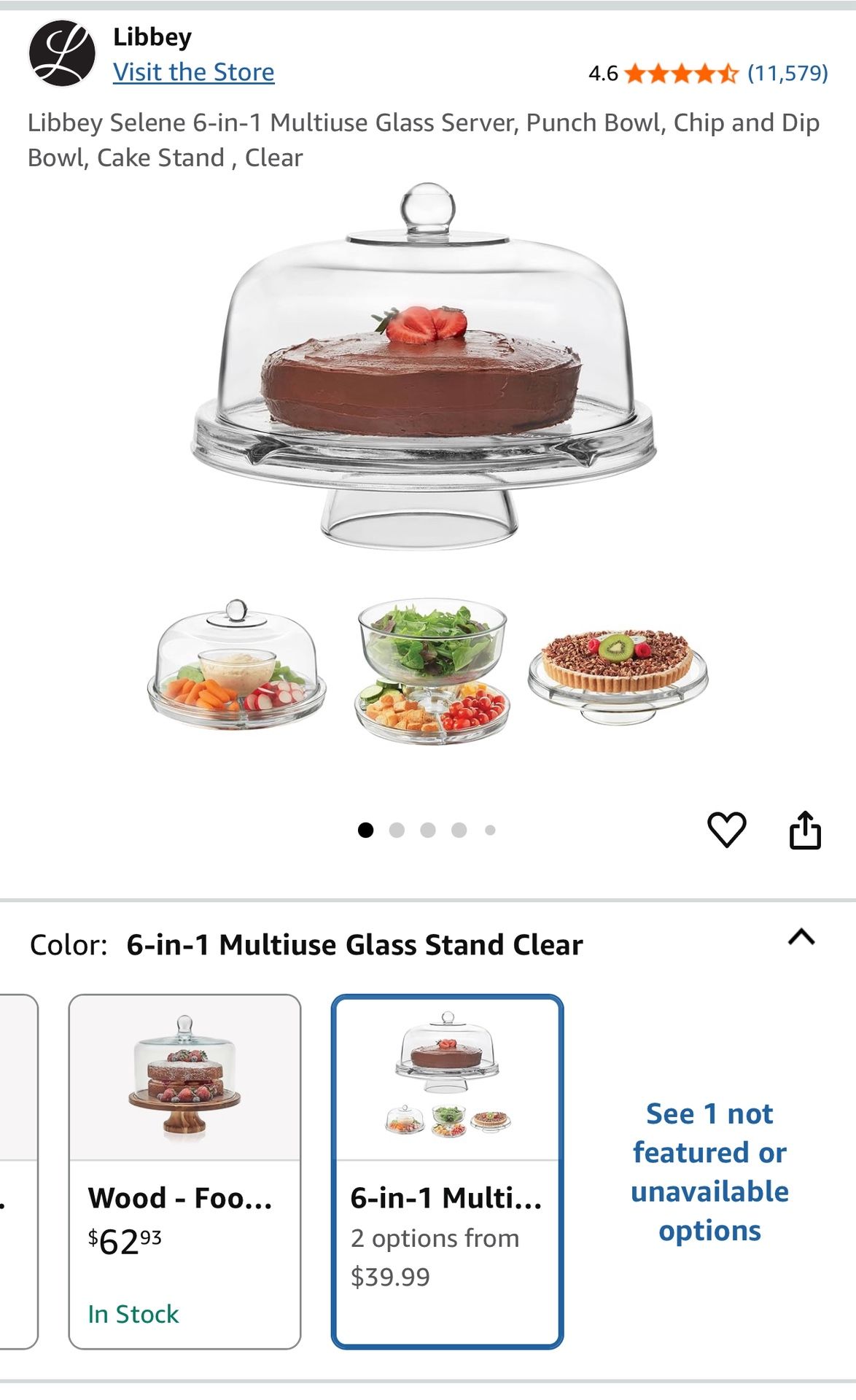The height and width of the screenshot is (1400, 856).
Task: Collapse the Color options section
Action: coord(801,937)
